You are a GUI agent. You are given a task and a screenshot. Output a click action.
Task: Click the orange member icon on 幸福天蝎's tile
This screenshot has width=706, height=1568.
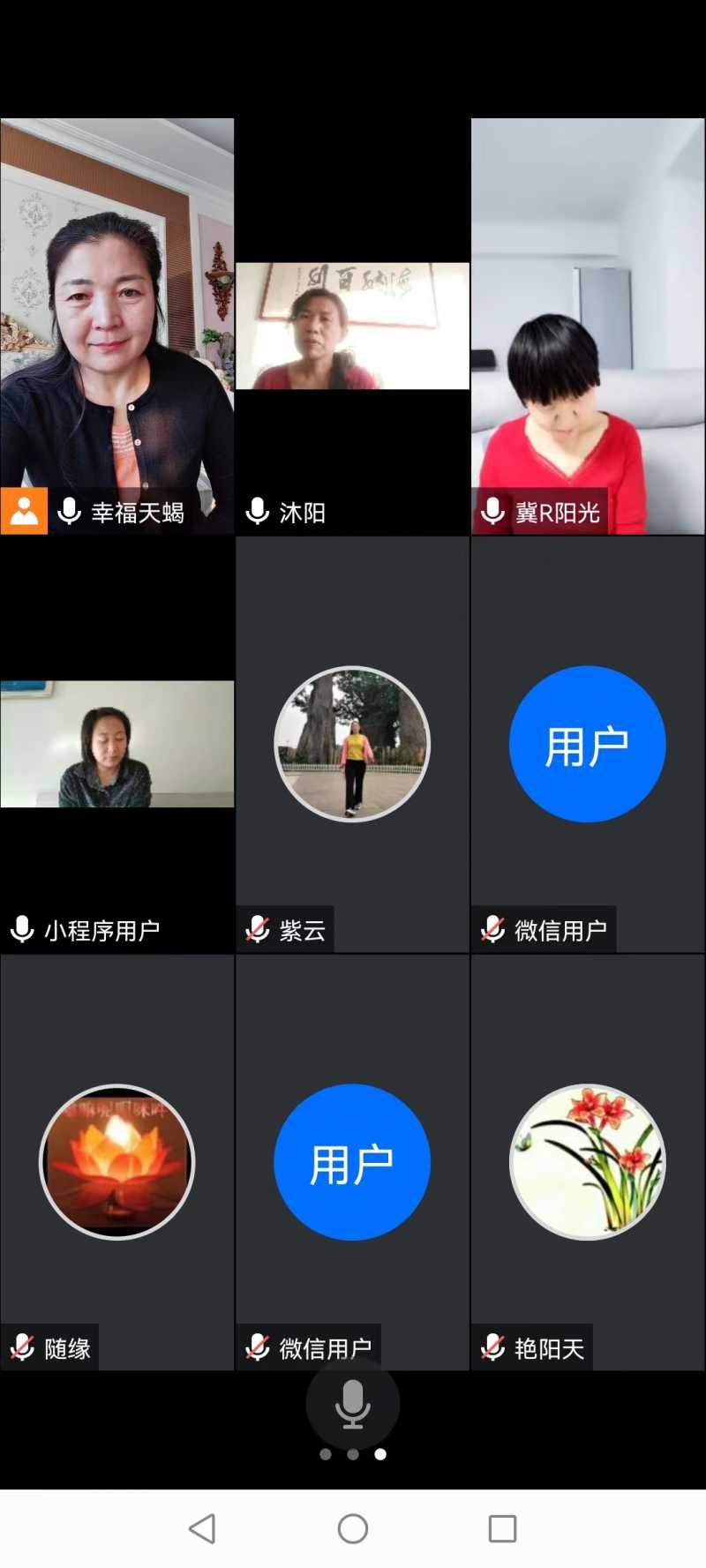click(24, 510)
